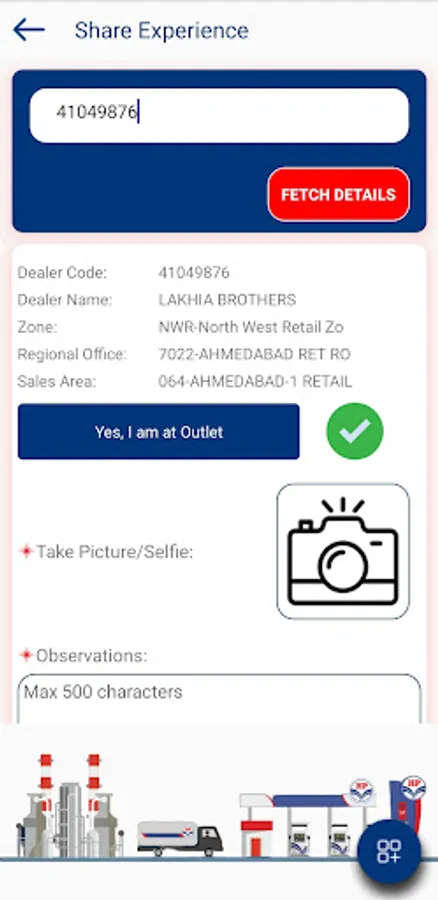Open the floating grid-plus menu button
Viewport: 438px width, 900px height.
(x=389, y=851)
